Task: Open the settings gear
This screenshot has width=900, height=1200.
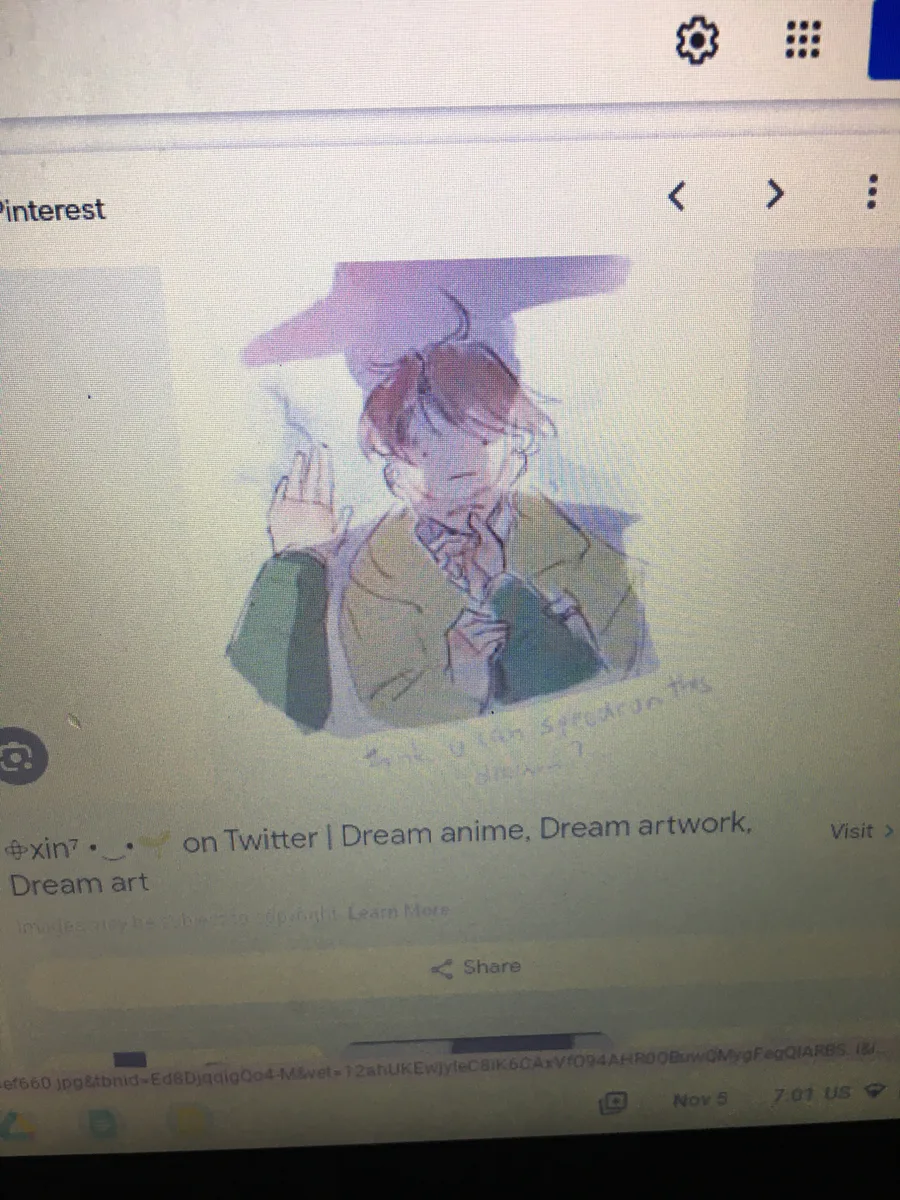Action: coord(696,42)
